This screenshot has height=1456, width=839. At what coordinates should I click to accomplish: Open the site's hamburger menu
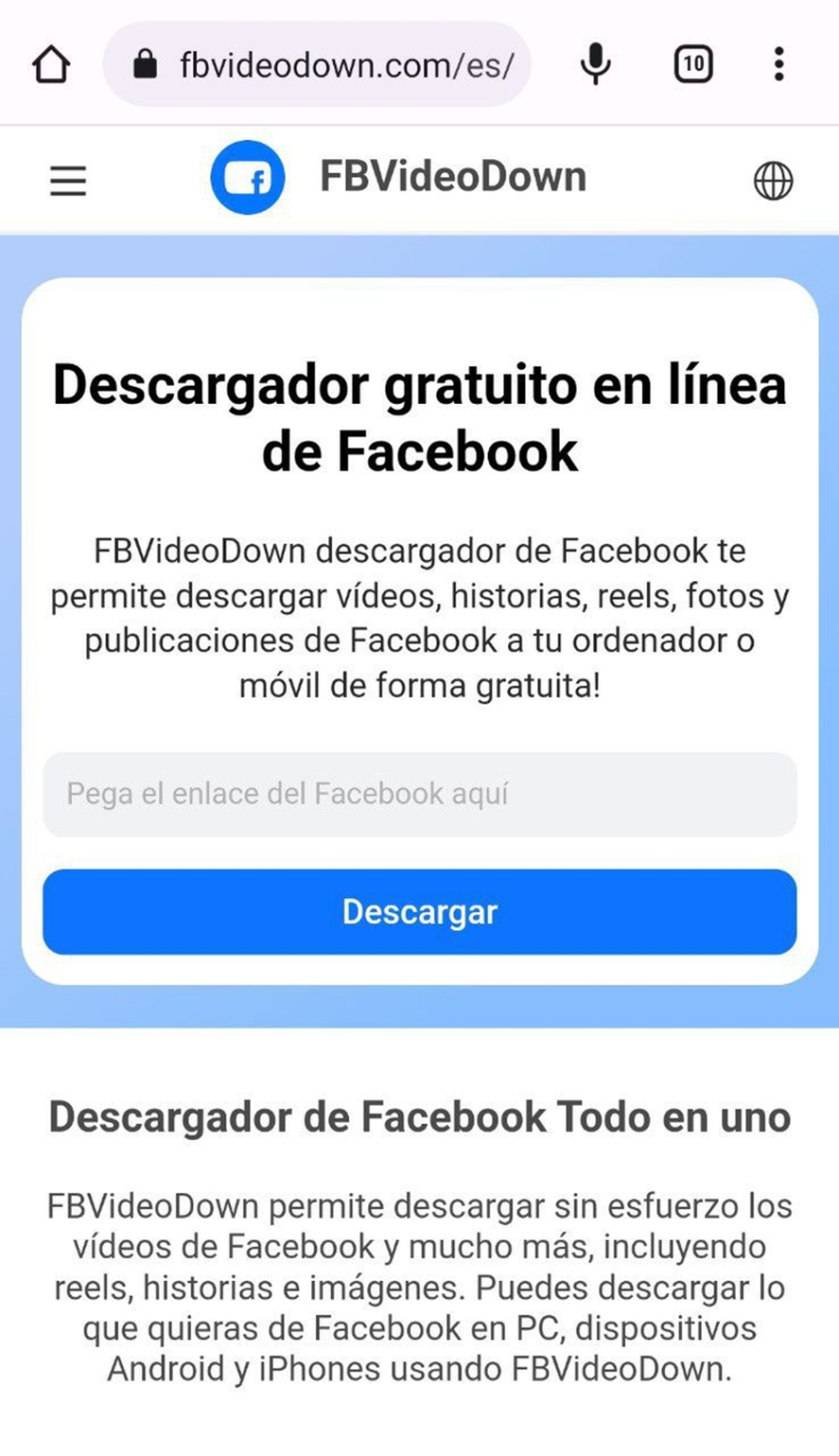(x=68, y=180)
